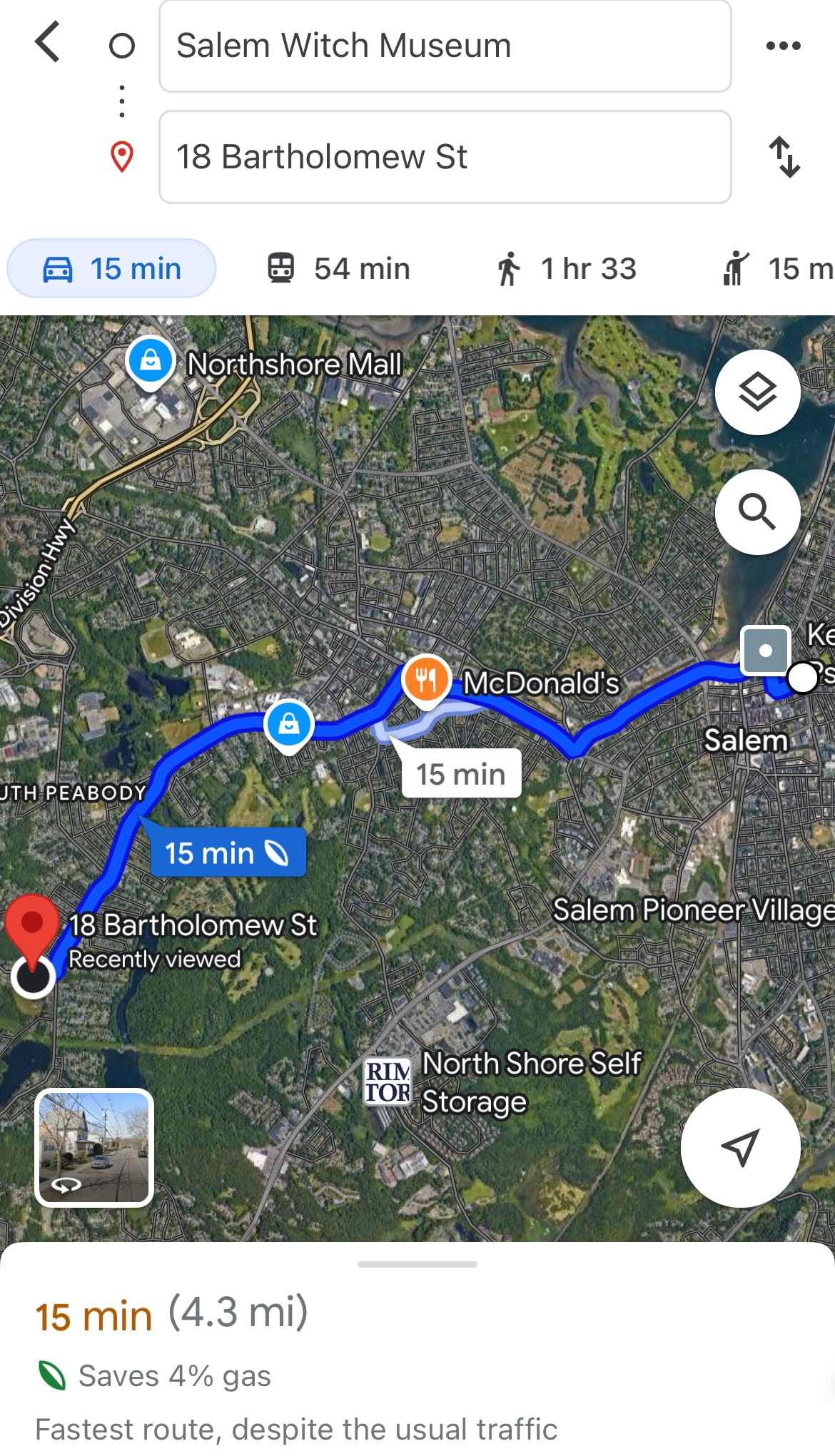This screenshot has width=835, height=1456.
Task: Search along the route
Action: (757, 511)
